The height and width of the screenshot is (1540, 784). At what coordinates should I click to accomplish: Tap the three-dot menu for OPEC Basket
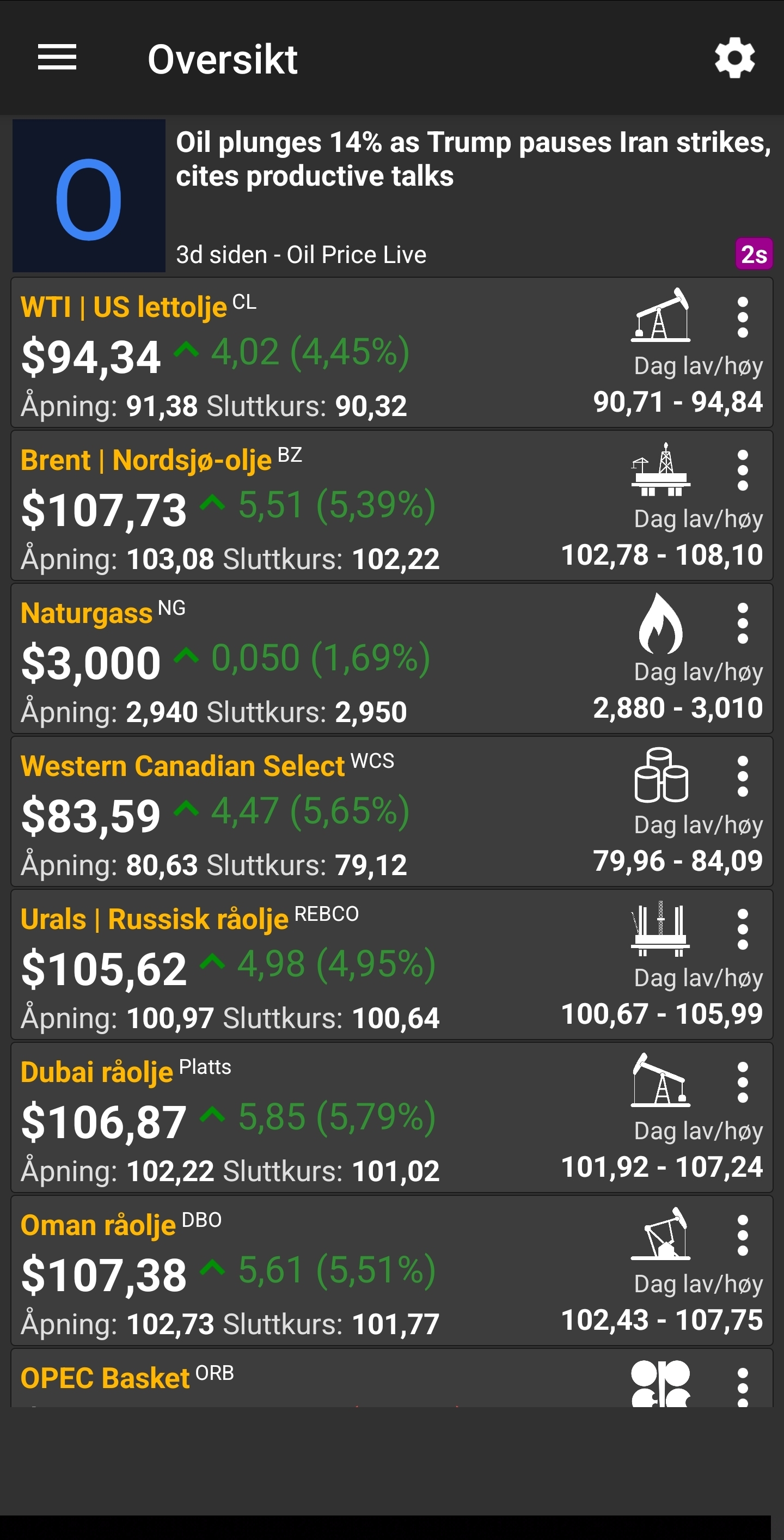point(742,1387)
